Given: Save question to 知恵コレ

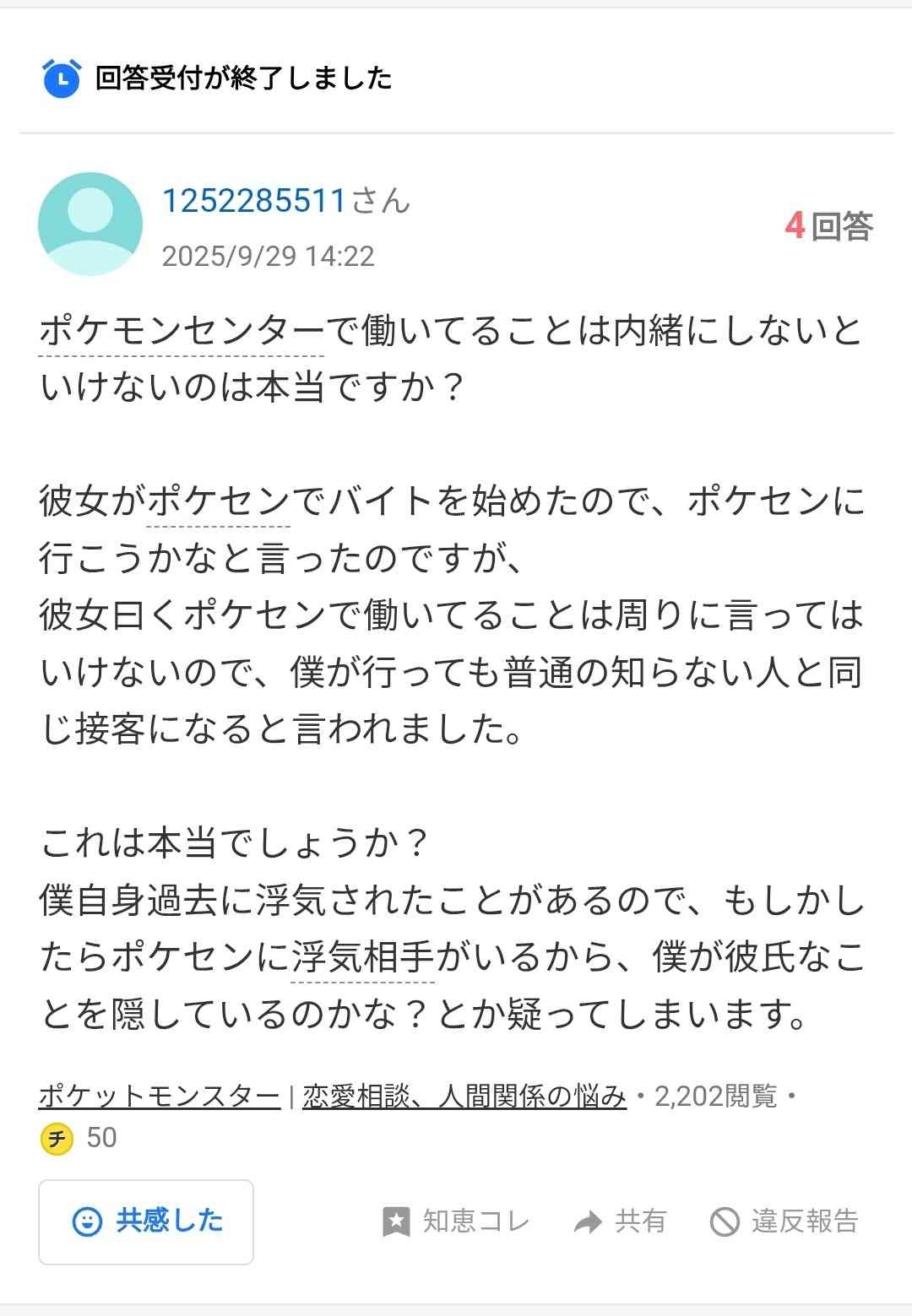Looking at the screenshot, I should point(456,1221).
